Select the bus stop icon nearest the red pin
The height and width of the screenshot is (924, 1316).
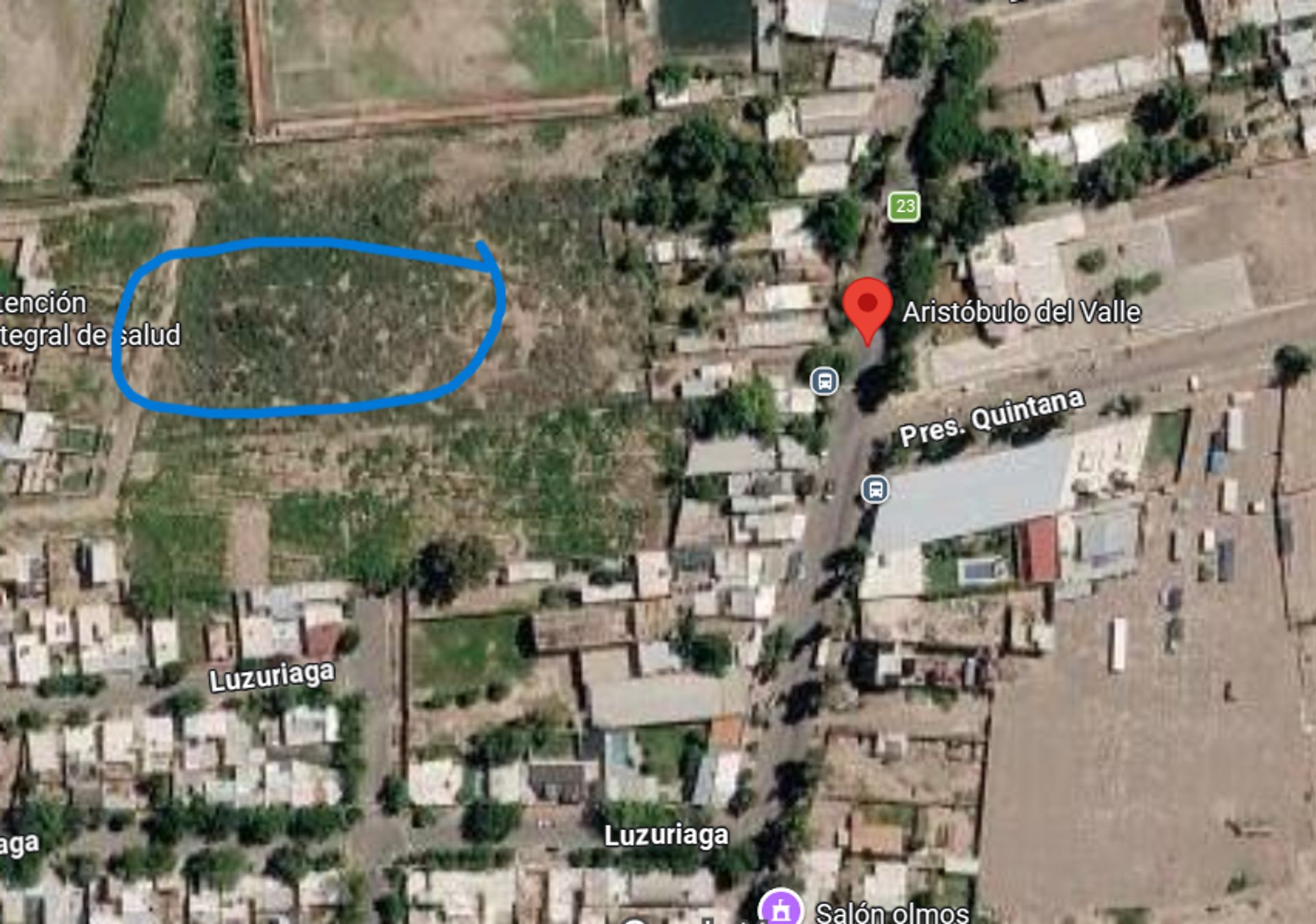824,381
